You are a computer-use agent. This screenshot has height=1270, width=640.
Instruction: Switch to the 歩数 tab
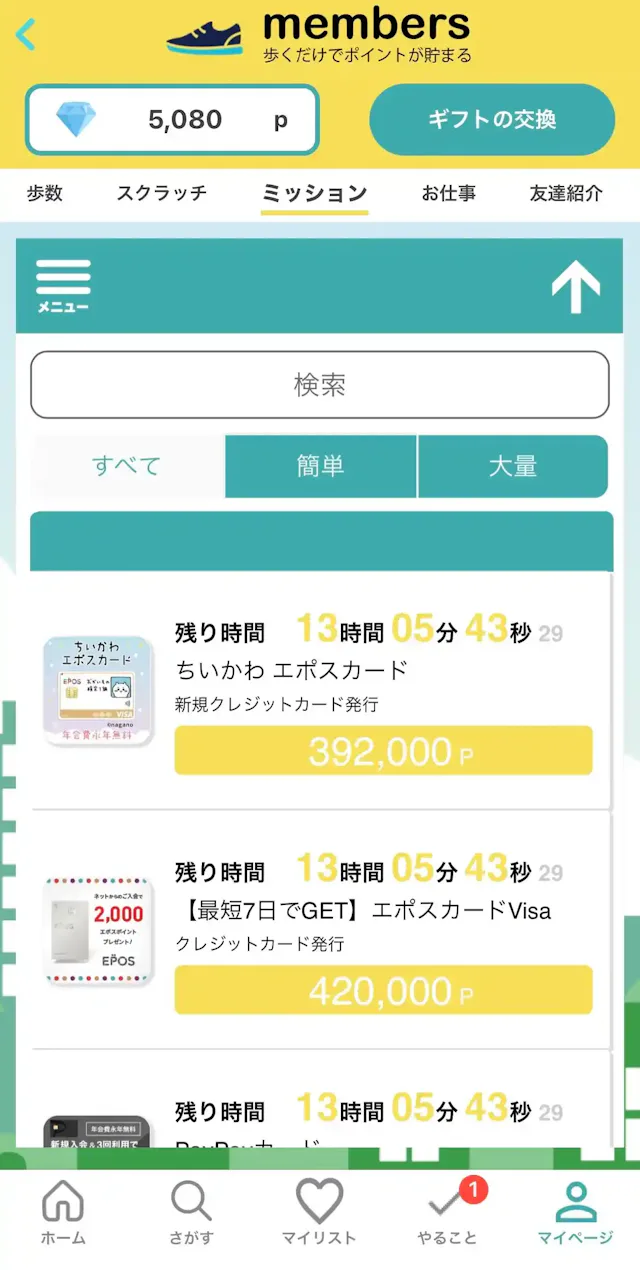45,194
